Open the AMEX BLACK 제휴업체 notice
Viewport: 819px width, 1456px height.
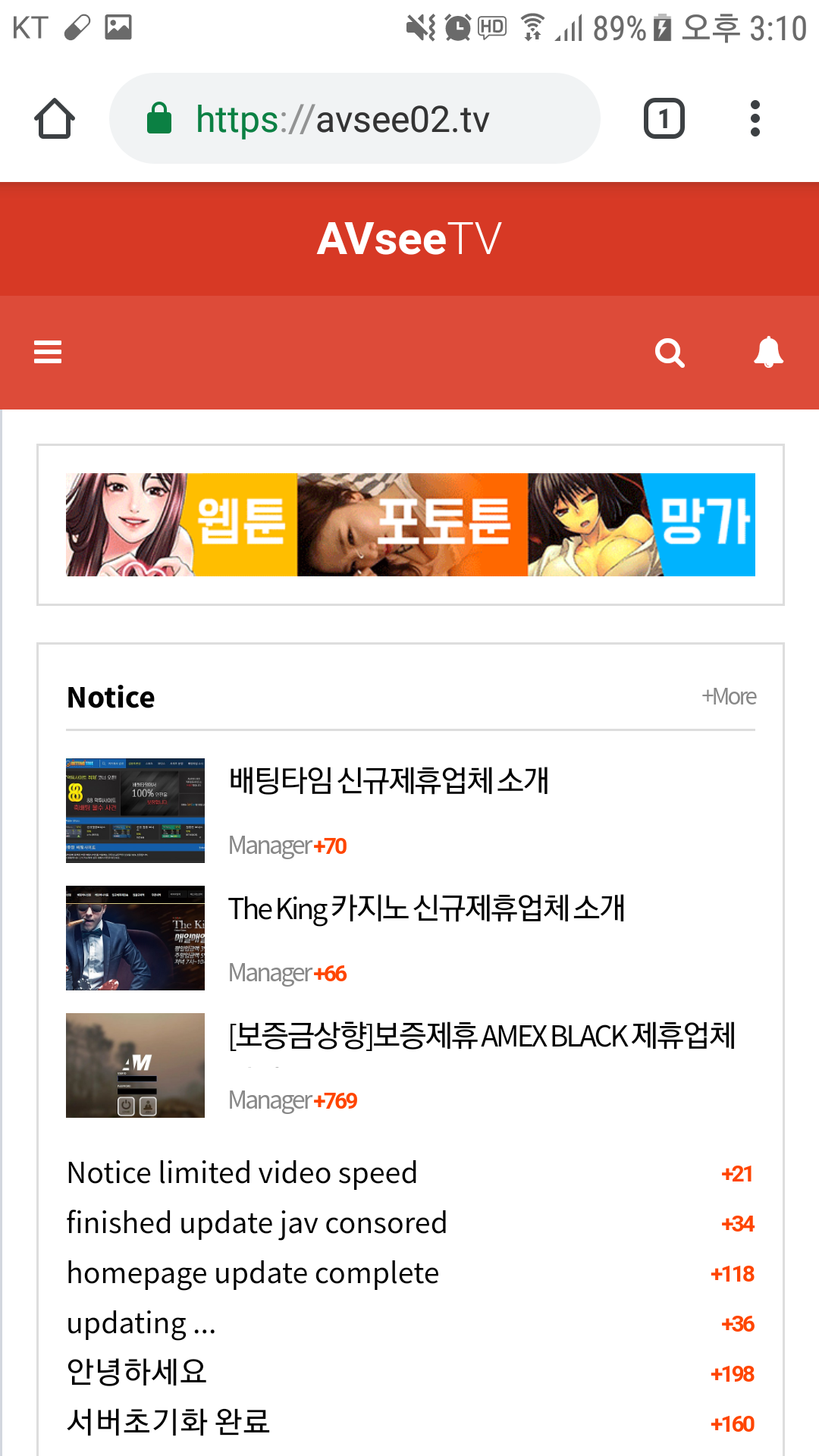pyautogui.click(x=482, y=1035)
